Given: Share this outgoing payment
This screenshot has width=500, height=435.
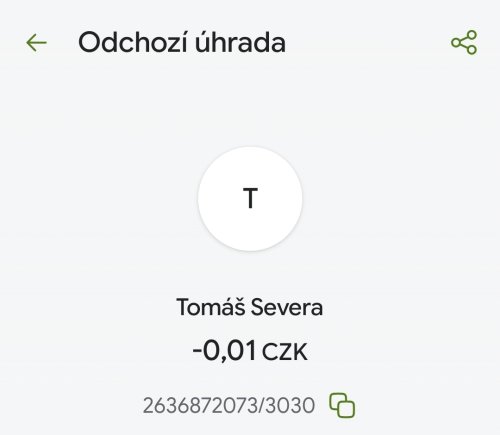Looking at the screenshot, I should click(464, 42).
